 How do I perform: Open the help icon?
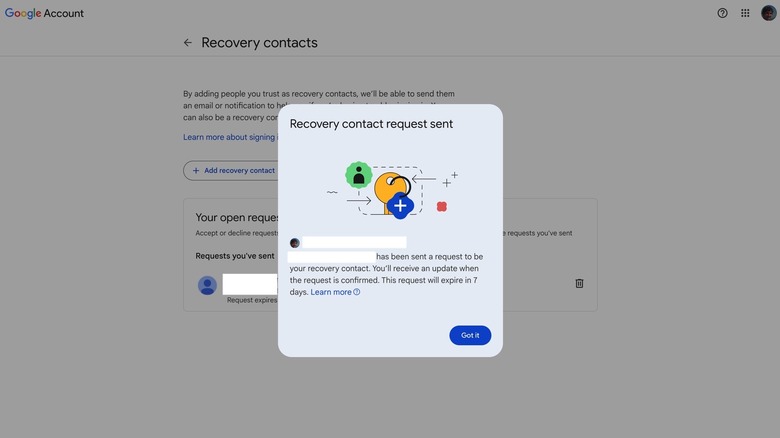(723, 13)
